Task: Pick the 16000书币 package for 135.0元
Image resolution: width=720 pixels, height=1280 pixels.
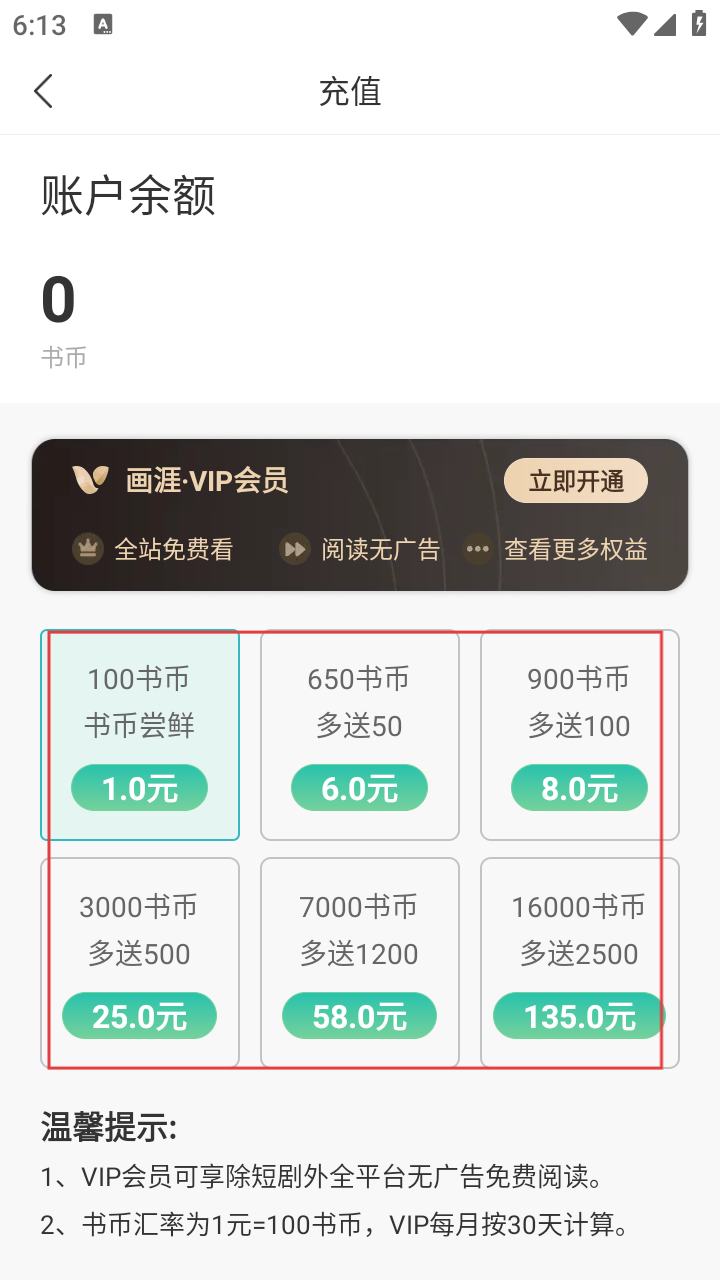Action: (580, 963)
